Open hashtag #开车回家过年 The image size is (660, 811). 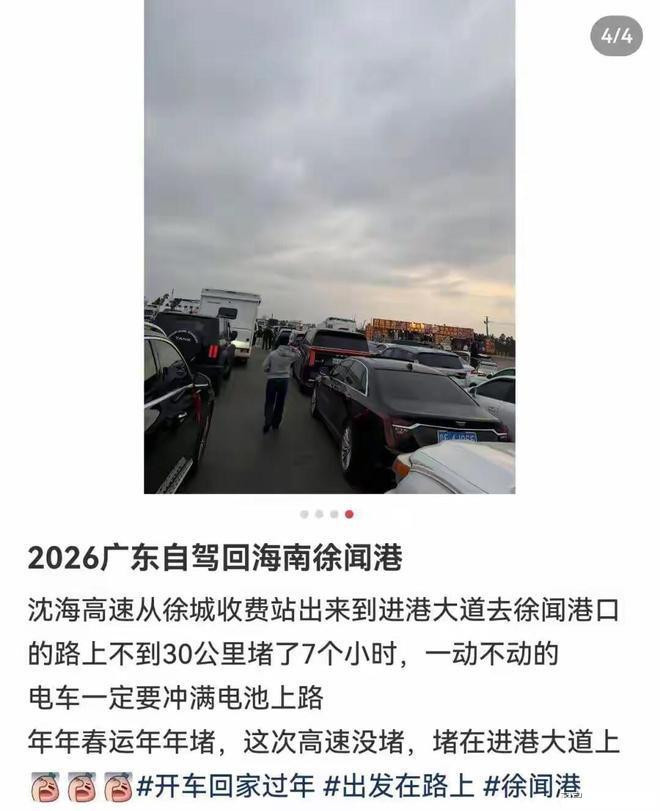226,786
